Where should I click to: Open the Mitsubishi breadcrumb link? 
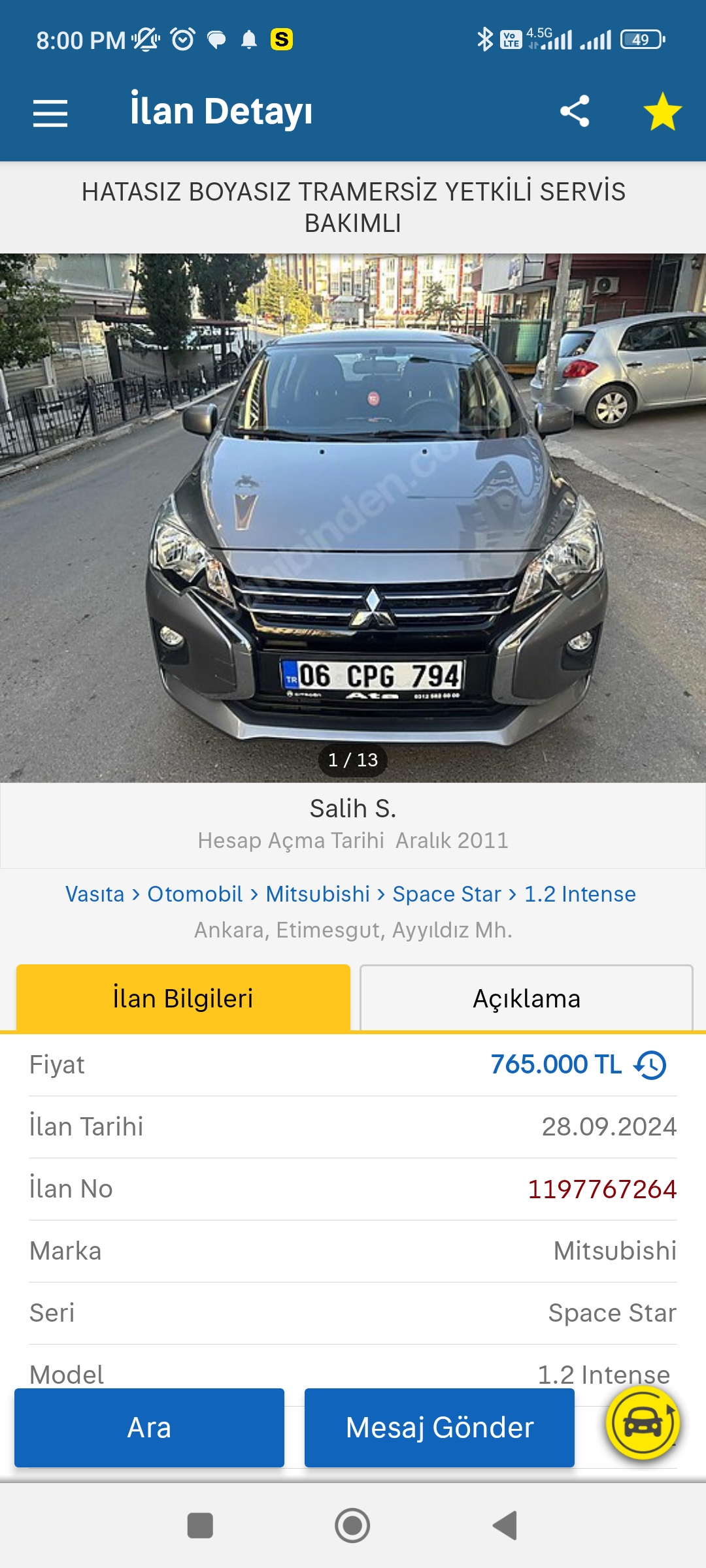pos(318,894)
